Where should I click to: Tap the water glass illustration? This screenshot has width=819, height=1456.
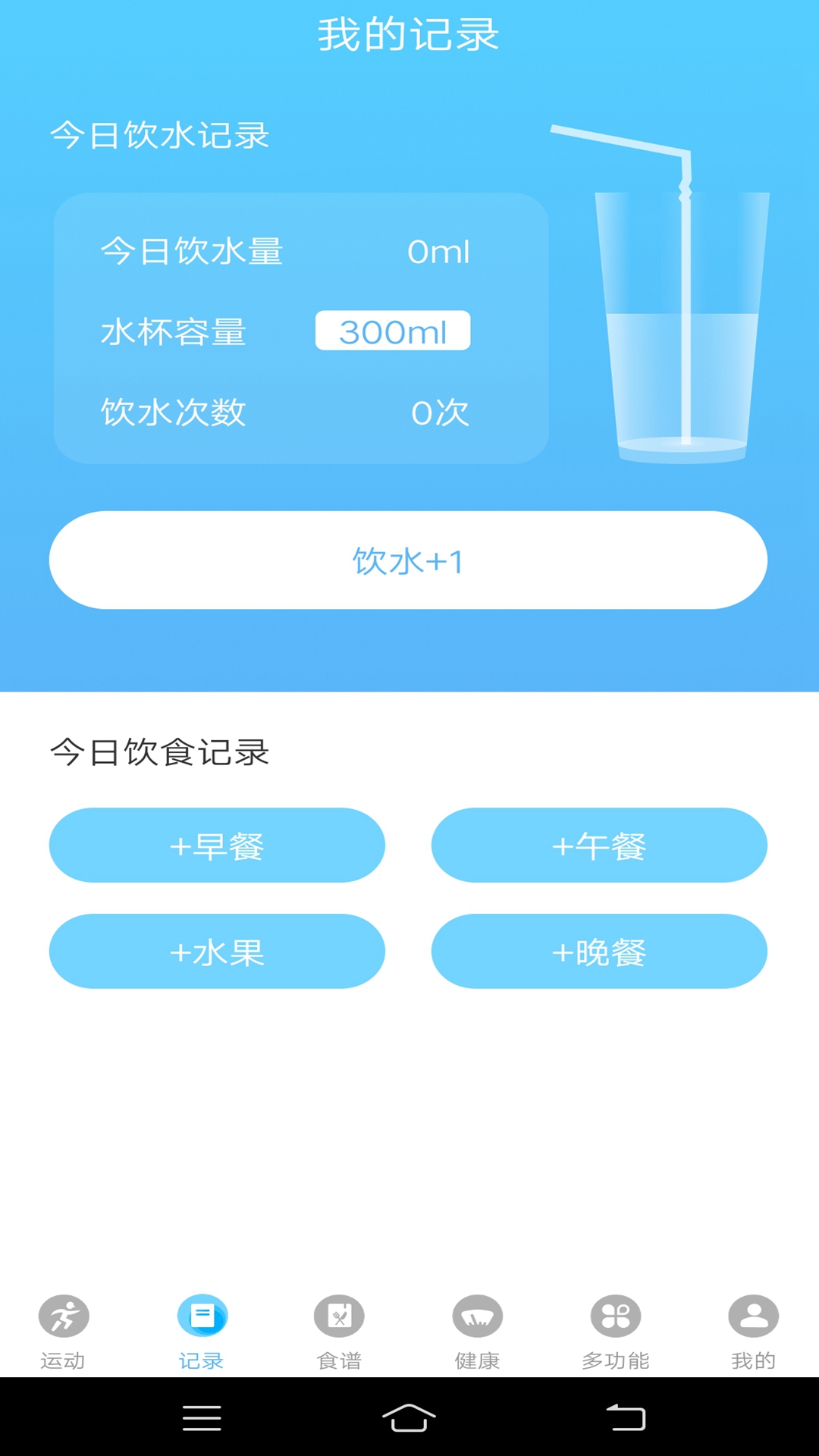[682, 326]
